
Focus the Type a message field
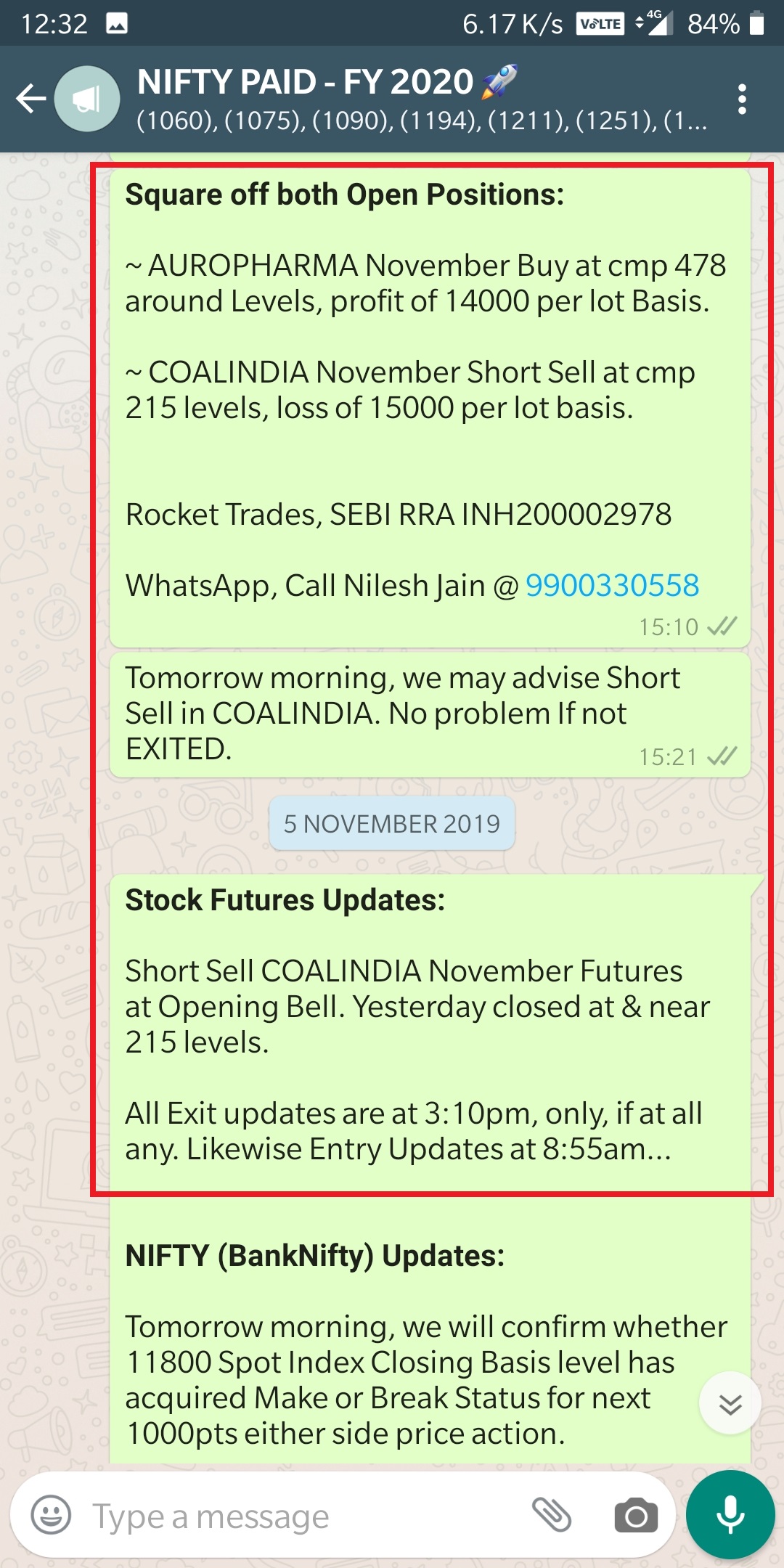point(290,1516)
